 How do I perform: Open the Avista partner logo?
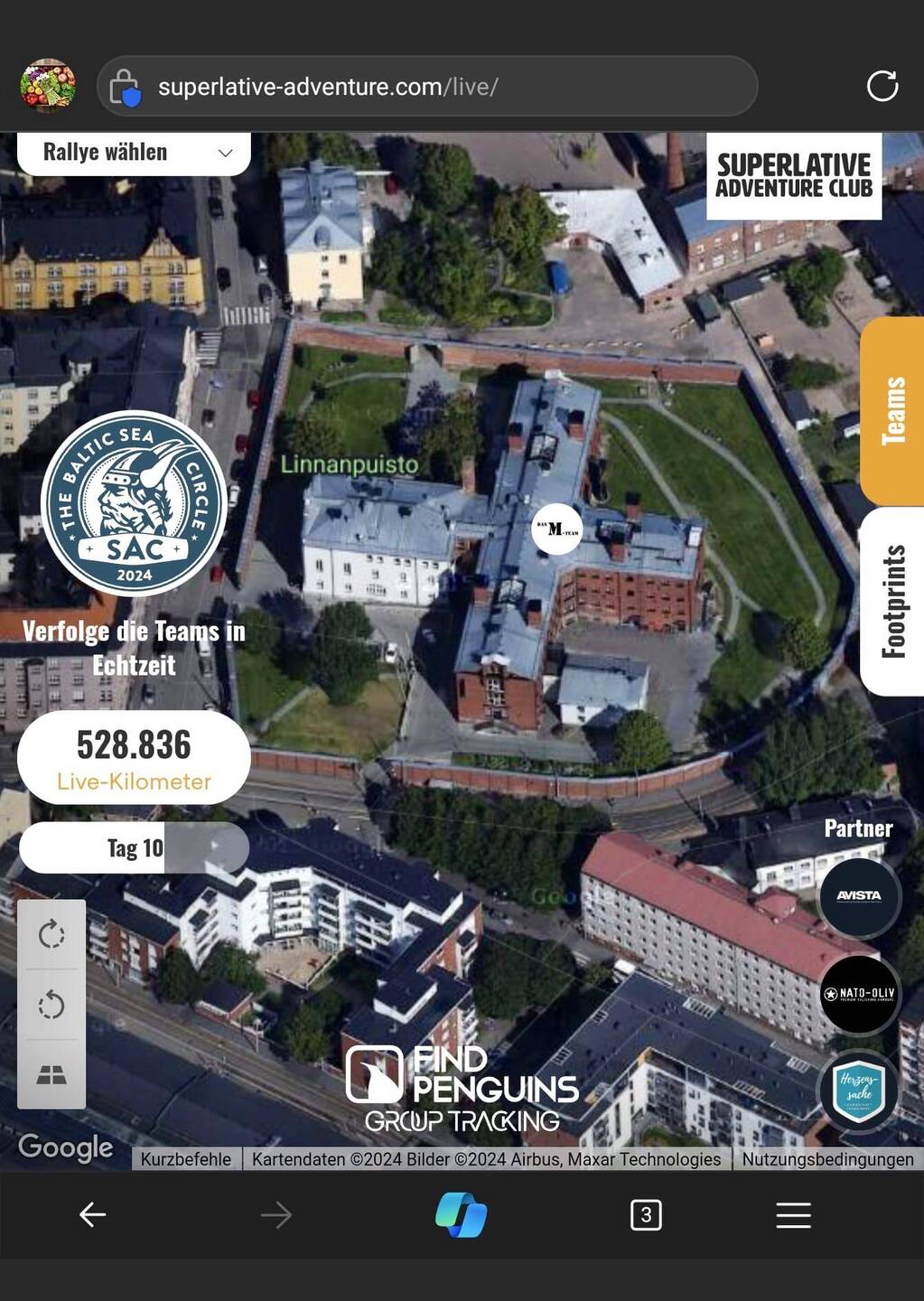(x=859, y=896)
